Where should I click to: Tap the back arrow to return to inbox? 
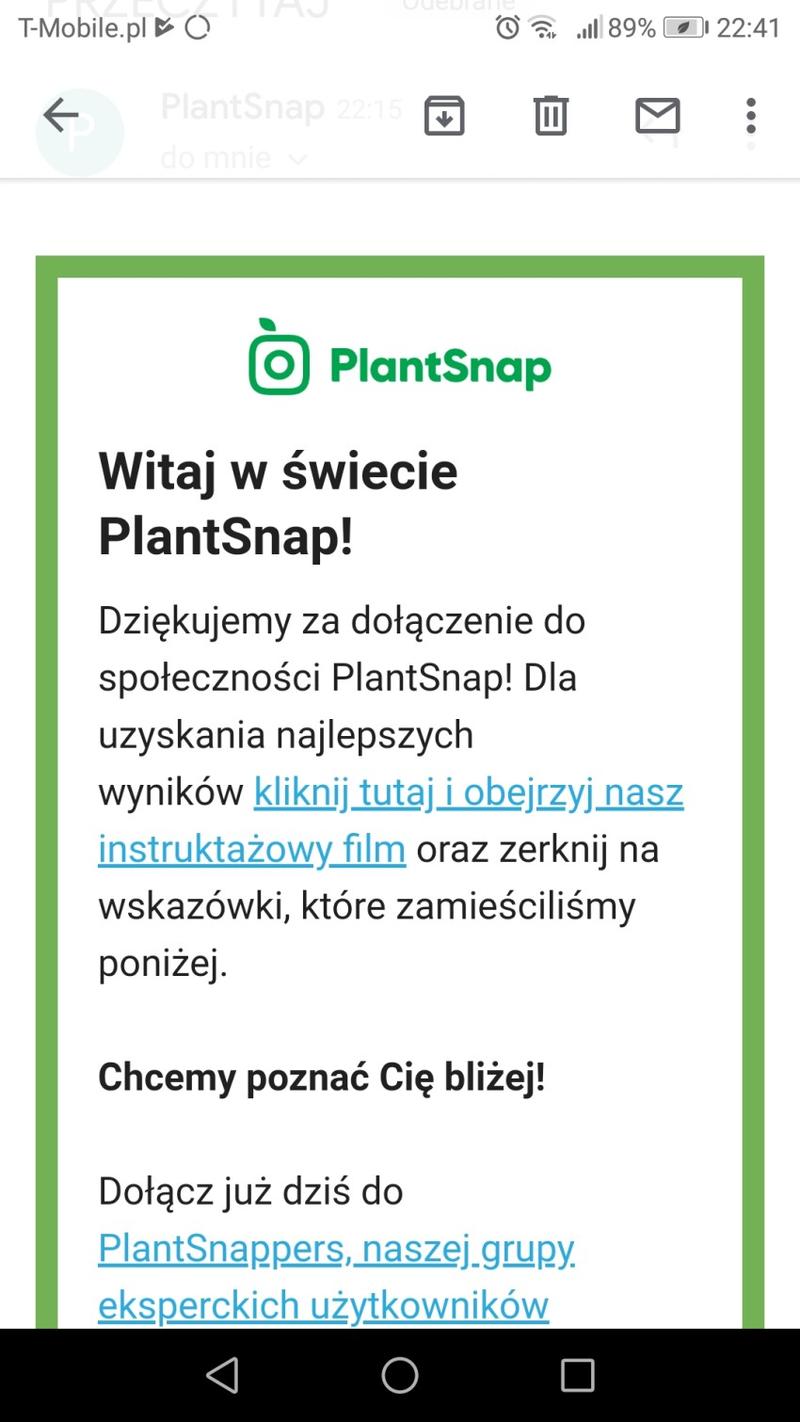pyautogui.click(x=60, y=114)
